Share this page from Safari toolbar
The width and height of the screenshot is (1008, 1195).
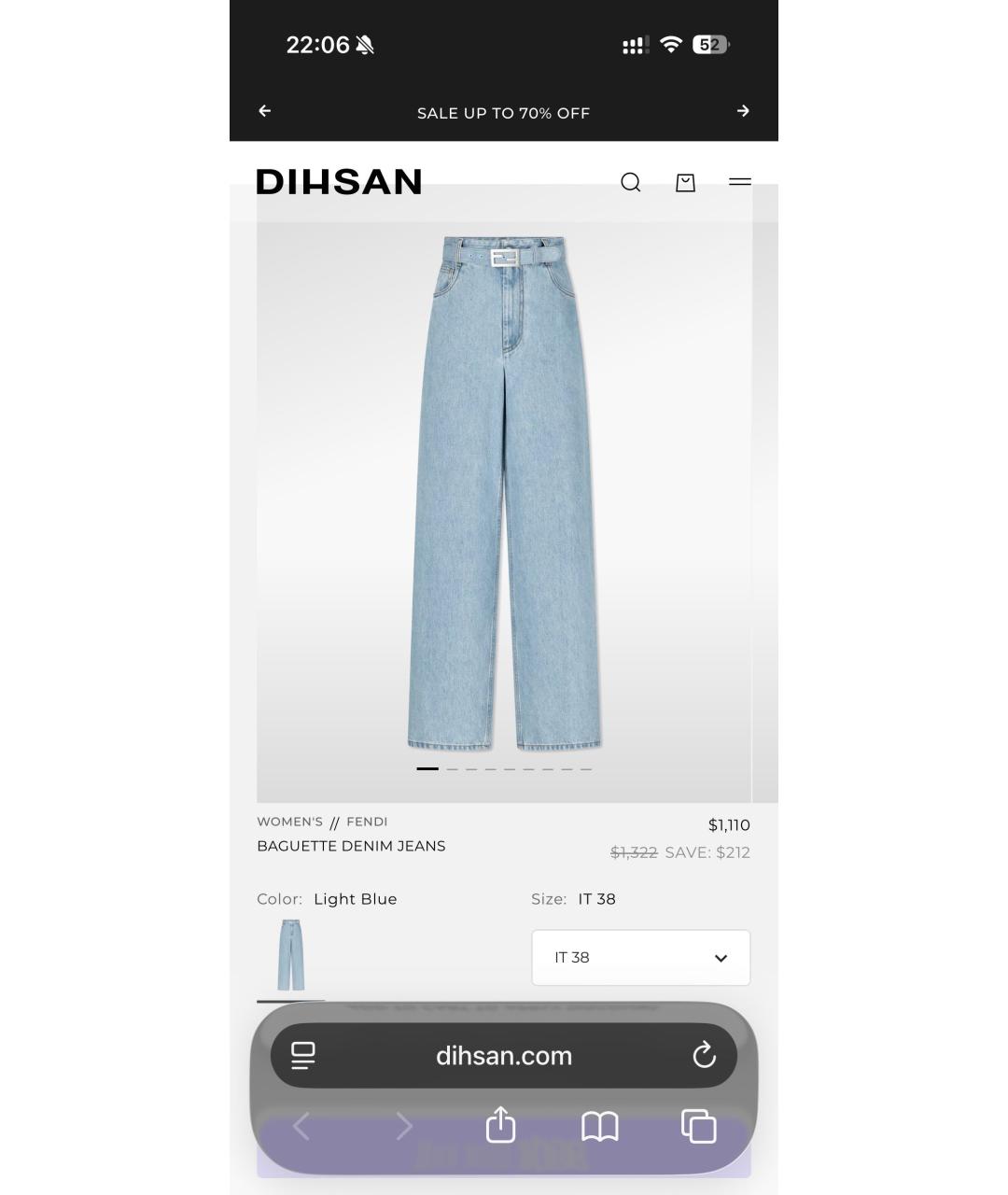(x=501, y=1125)
